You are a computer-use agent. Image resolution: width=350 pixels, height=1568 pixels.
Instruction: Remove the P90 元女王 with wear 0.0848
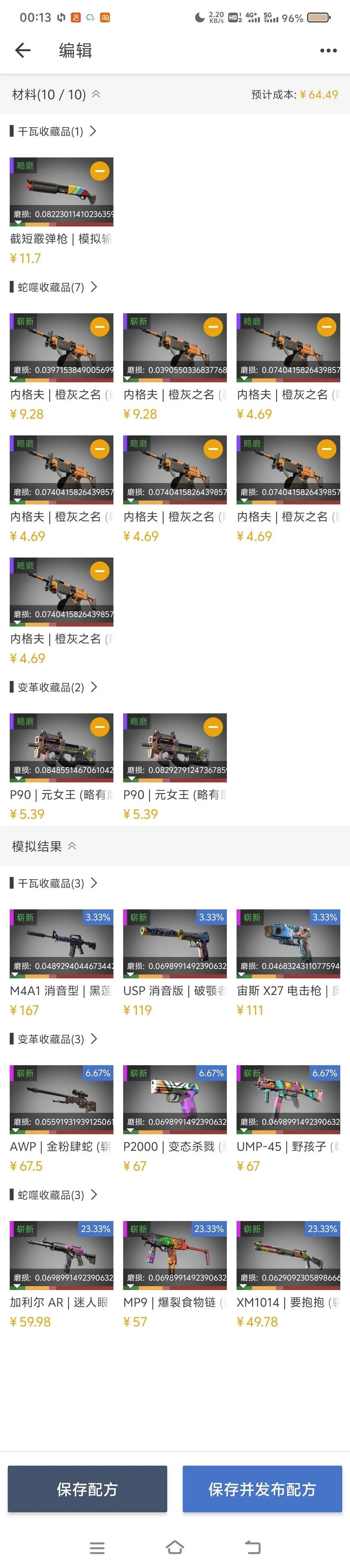click(x=99, y=727)
